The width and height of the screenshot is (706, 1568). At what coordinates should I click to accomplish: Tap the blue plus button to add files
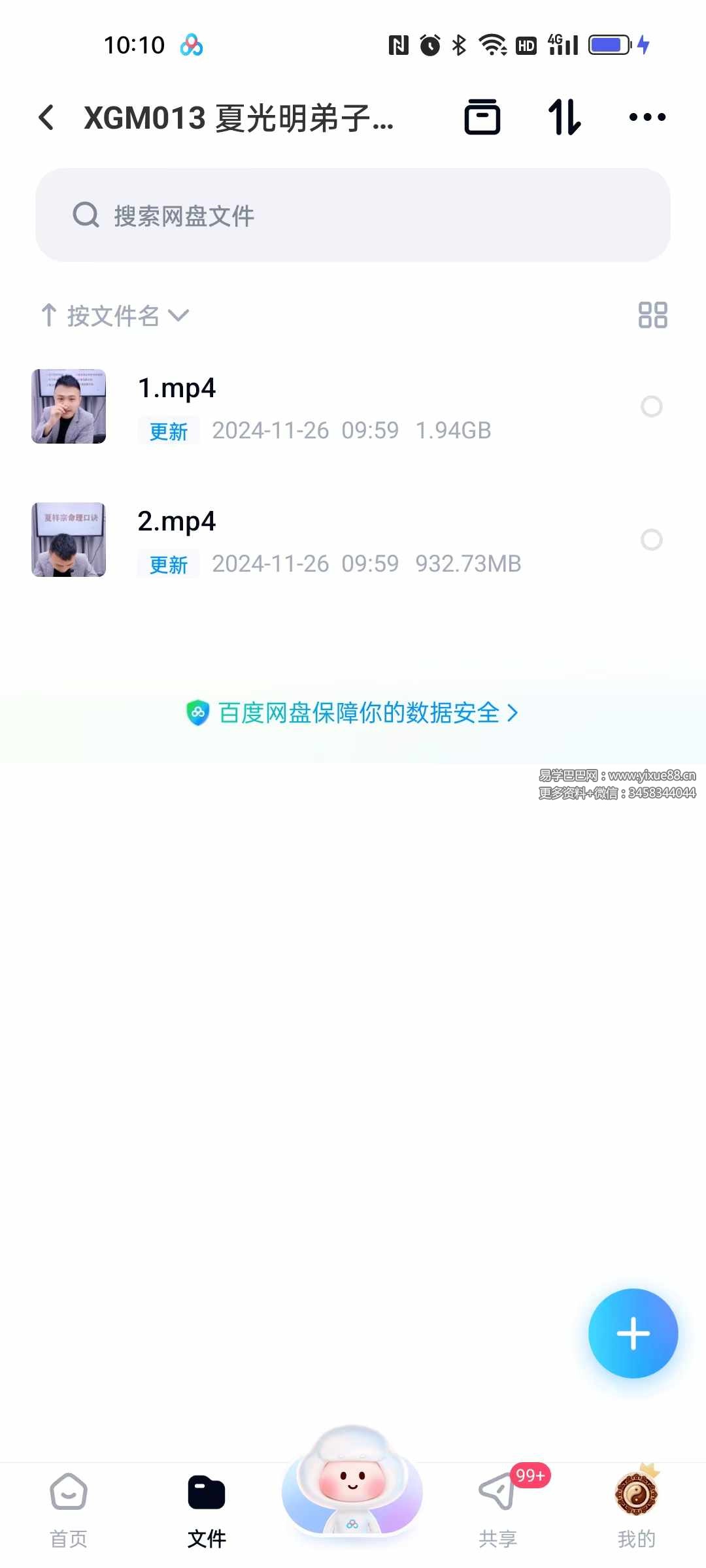633,1334
